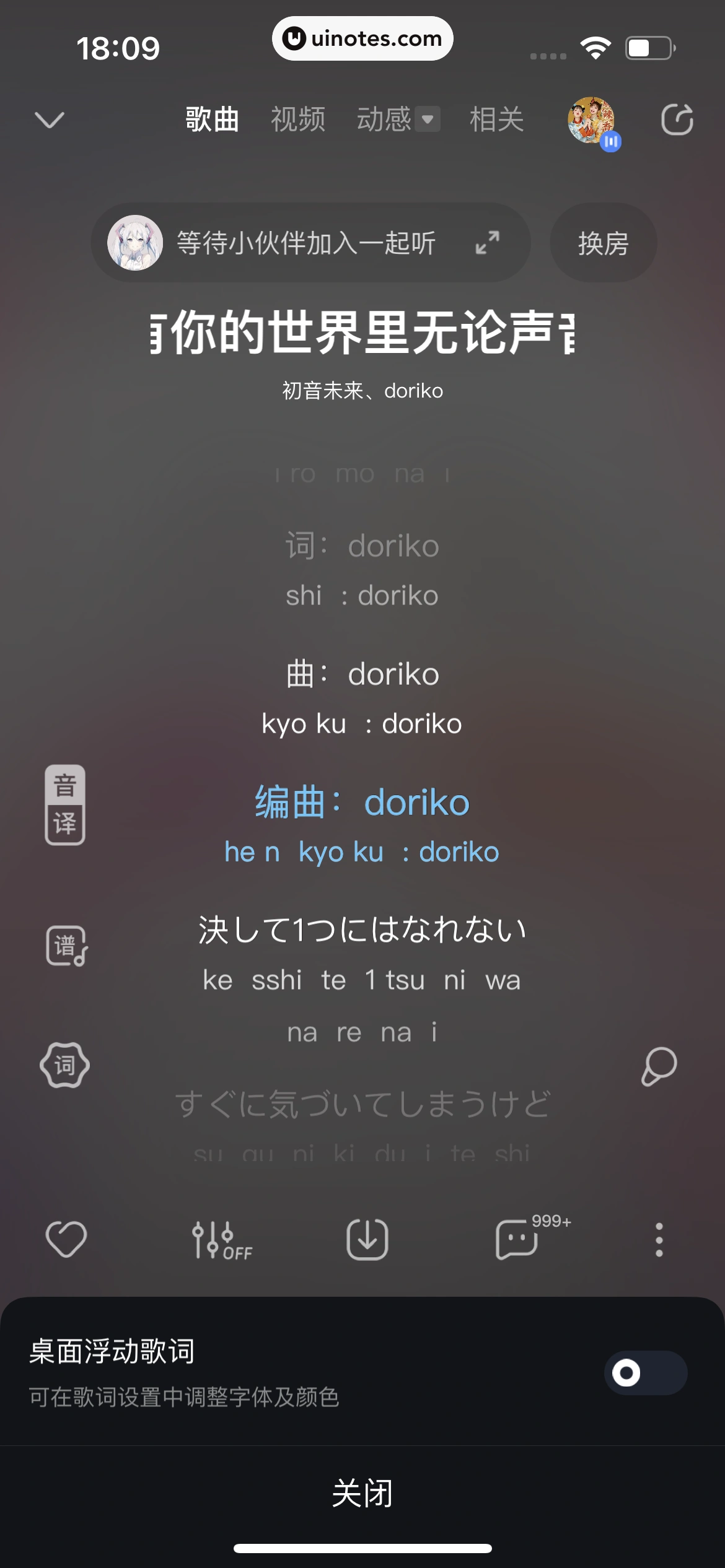Open the 谱 sheet music icon

click(x=66, y=946)
